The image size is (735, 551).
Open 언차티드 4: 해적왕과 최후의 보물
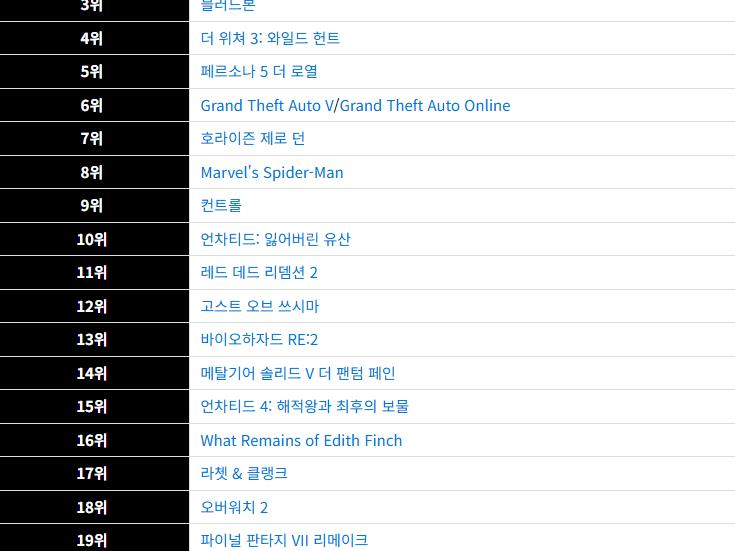tap(304, 407)
